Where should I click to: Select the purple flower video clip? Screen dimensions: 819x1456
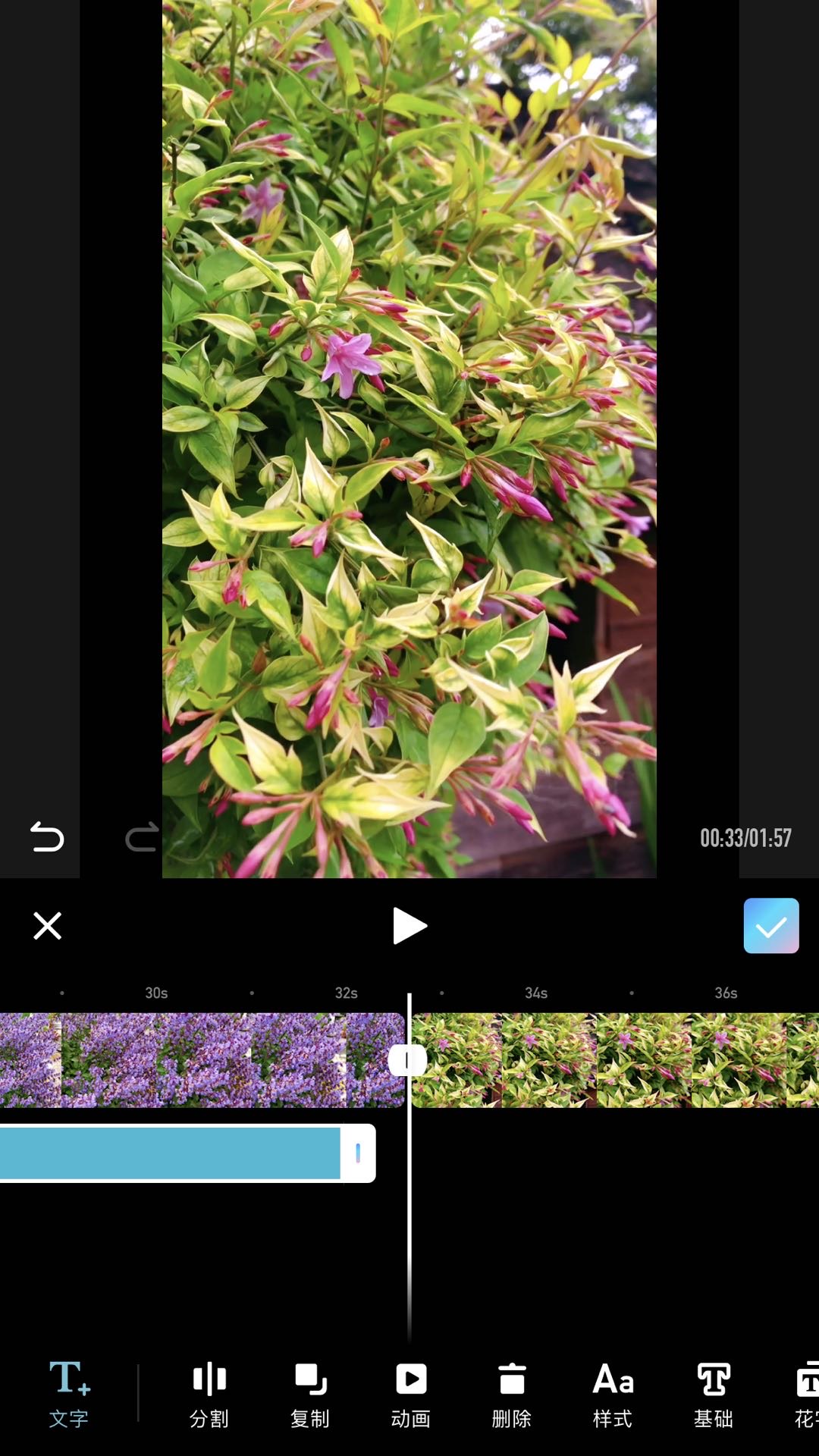coord(197,1060)
